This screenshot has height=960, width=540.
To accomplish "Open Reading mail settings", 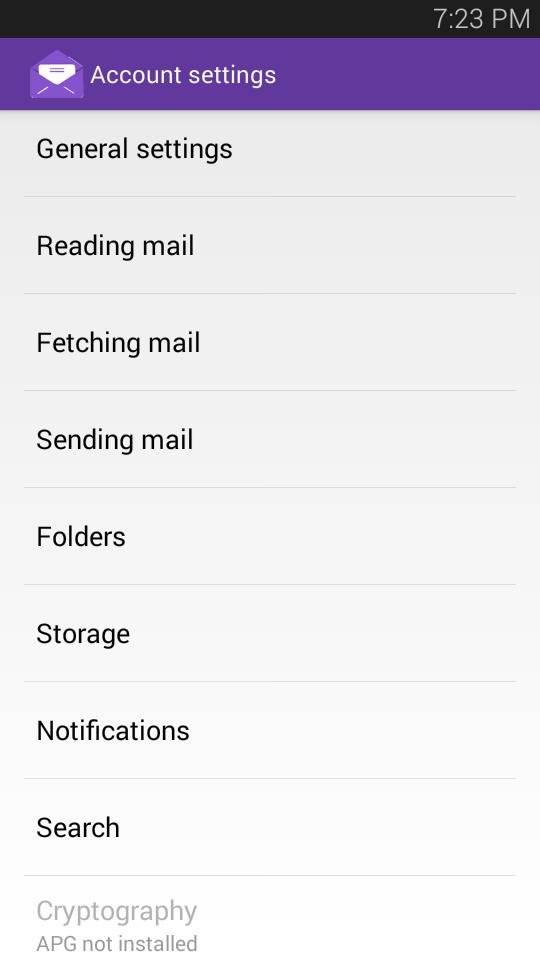I will click(x=270, y=246).
